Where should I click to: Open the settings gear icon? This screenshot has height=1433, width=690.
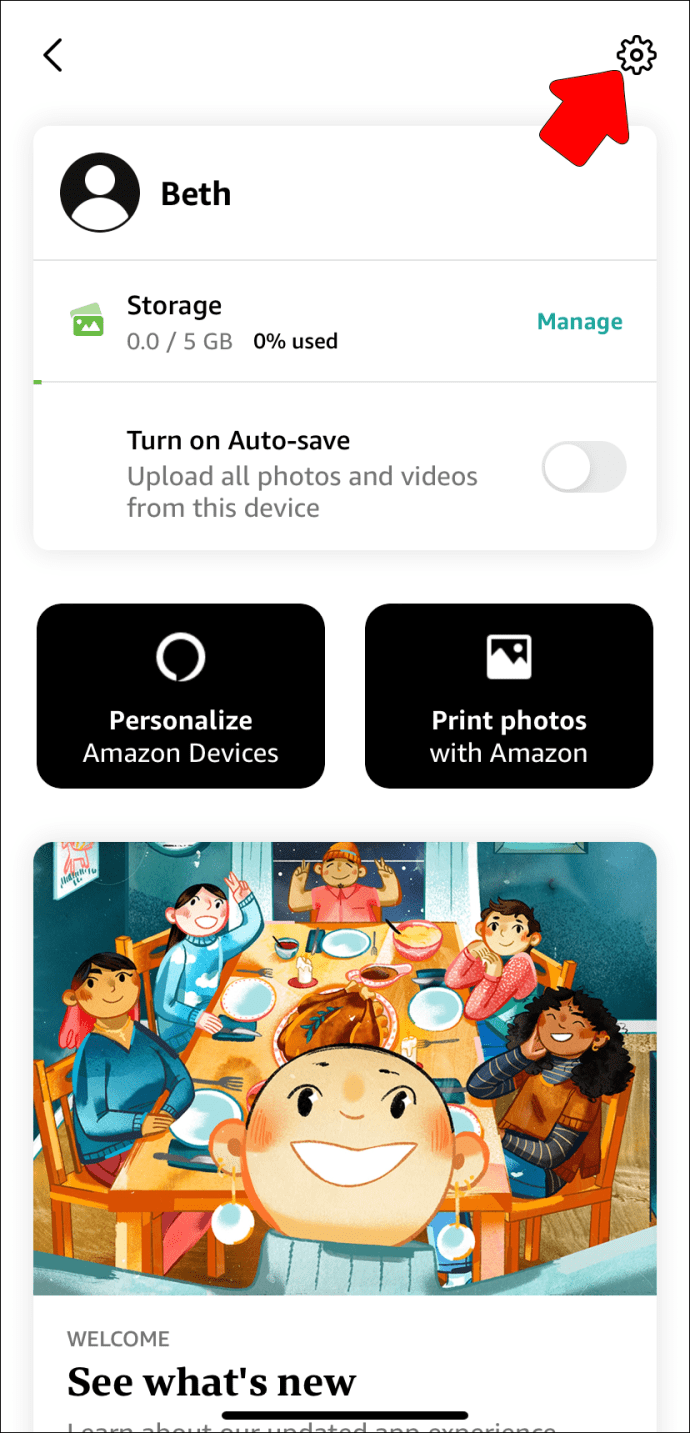click(x=636, y=55)
